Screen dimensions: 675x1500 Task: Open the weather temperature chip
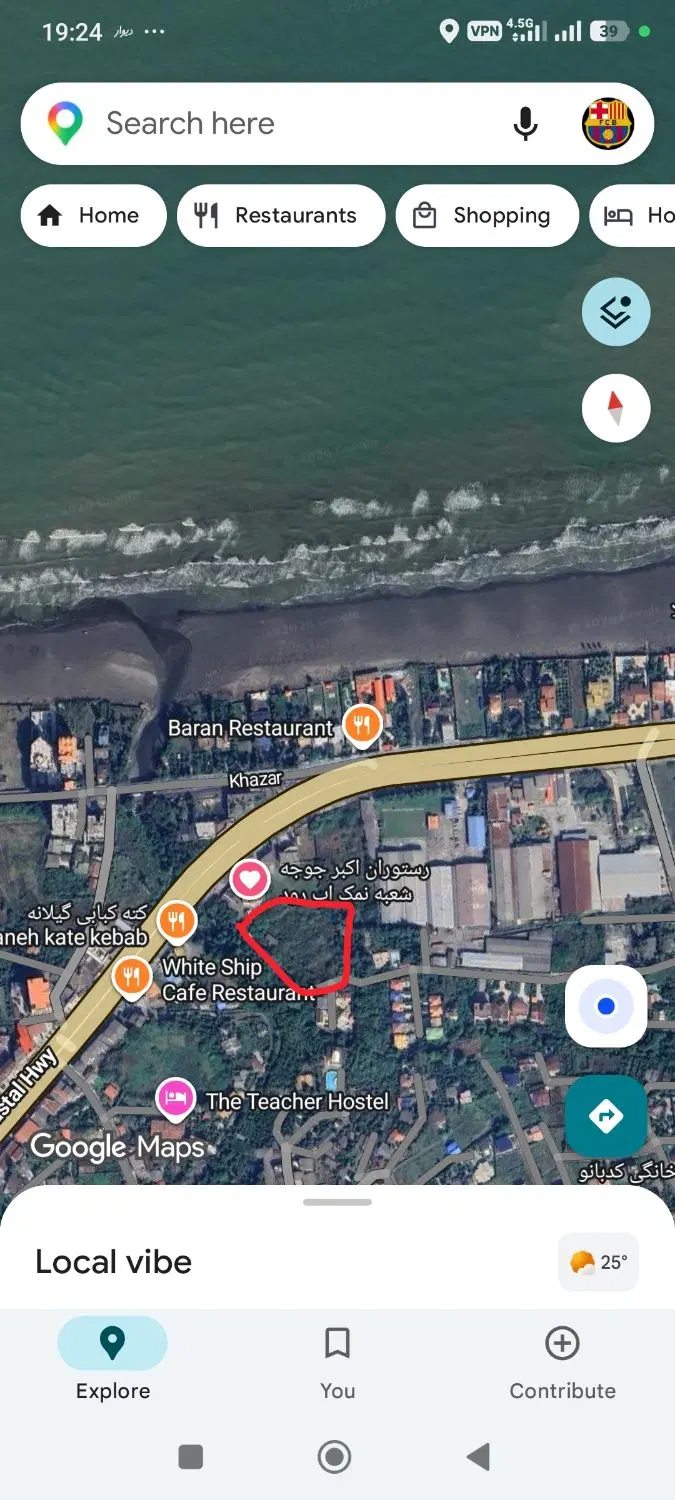[598, 1262]
